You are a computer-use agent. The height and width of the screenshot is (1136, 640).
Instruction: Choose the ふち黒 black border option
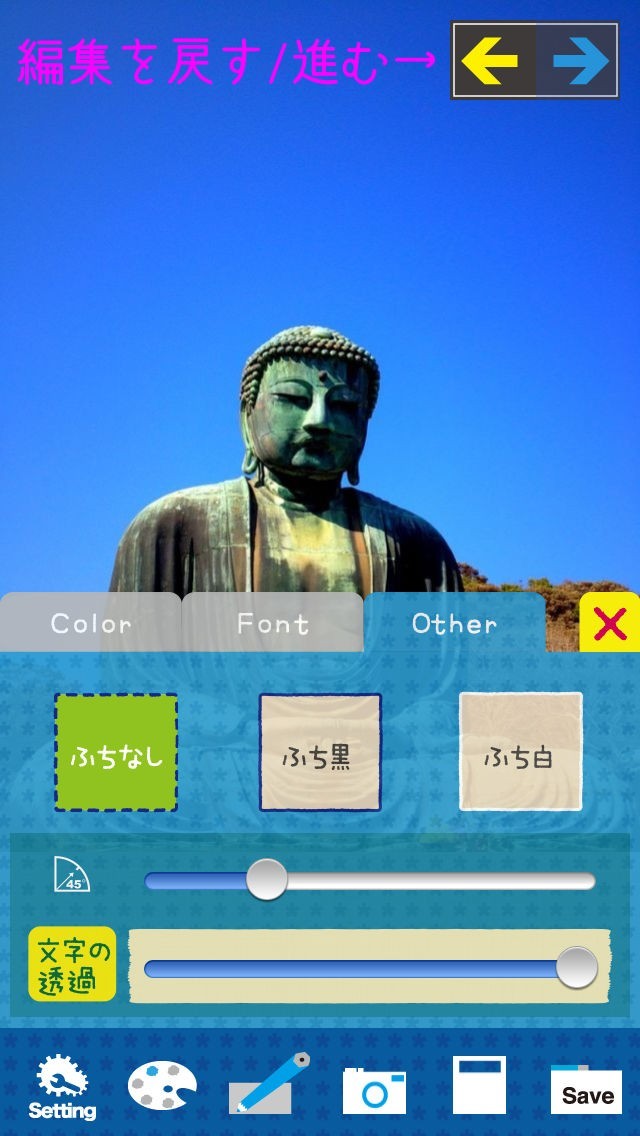[x=320, y=753]
